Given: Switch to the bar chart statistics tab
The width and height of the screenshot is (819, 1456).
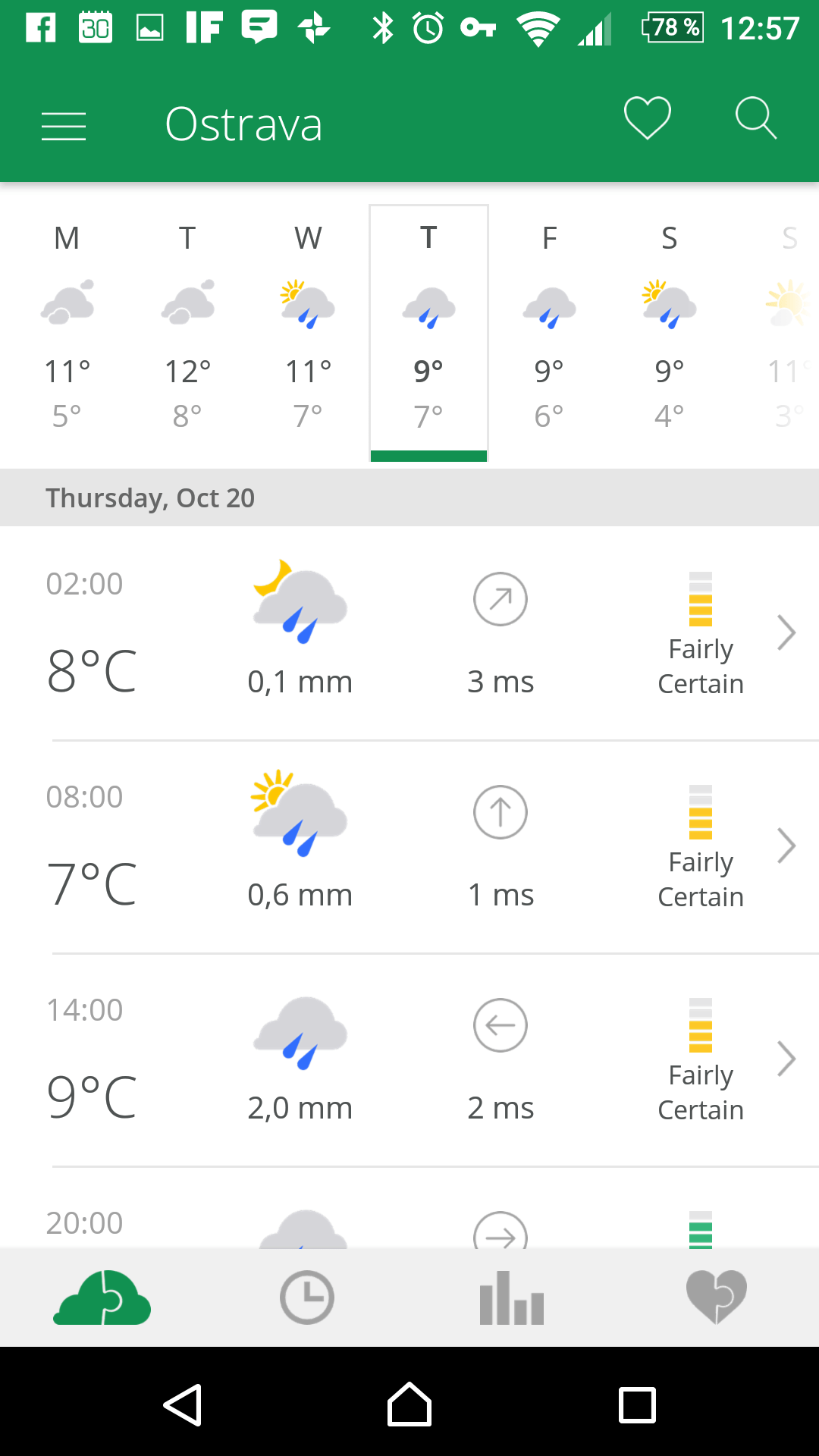Looking at the screenshot, I should (x=512, y=1298).
